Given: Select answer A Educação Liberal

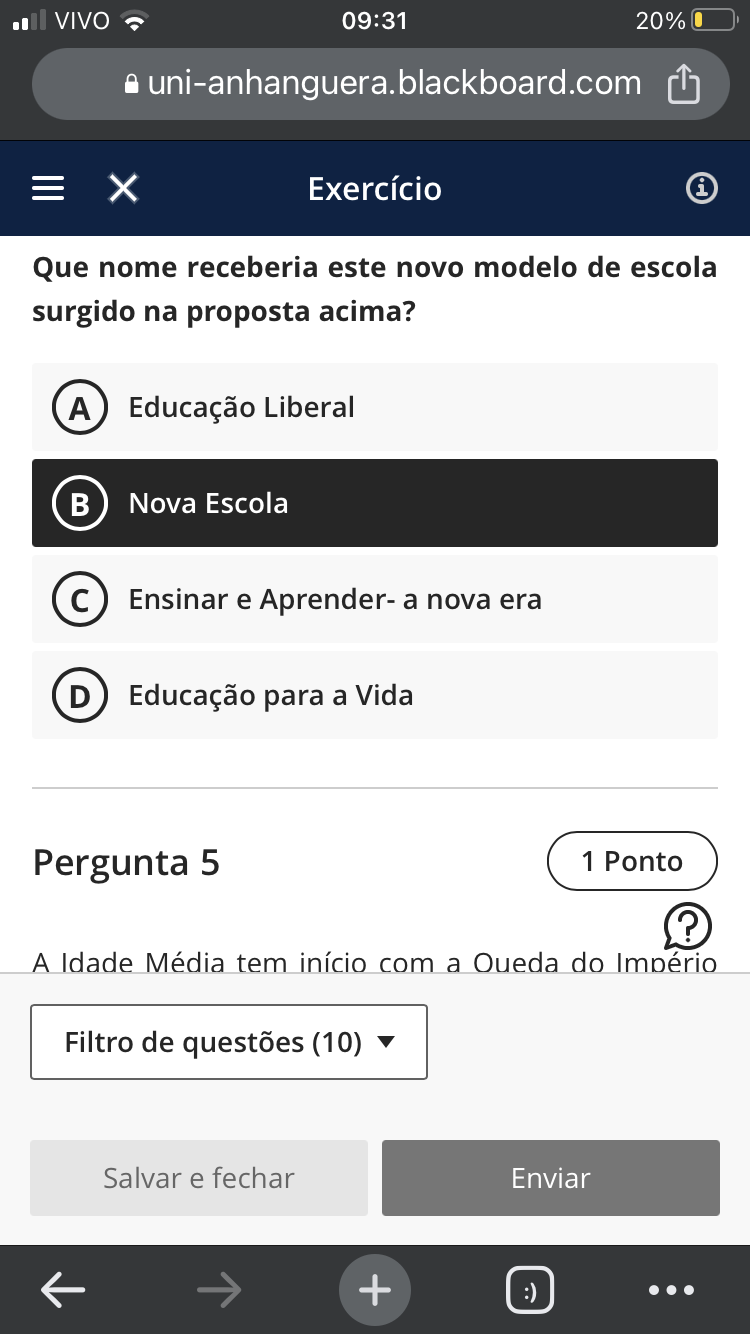Looking at the screenshot, I should pos(374,408).
